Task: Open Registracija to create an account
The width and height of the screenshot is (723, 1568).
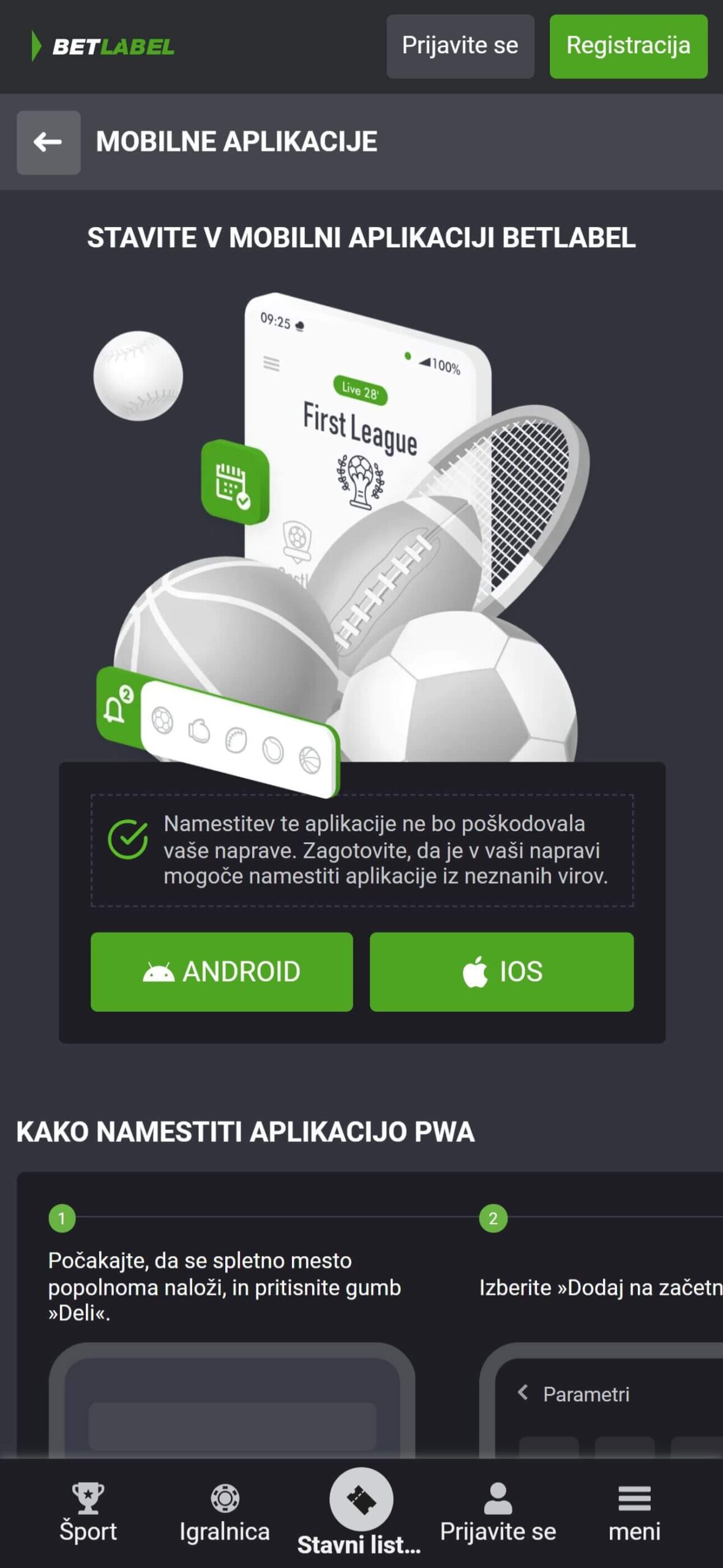Action: coord(628,46)
